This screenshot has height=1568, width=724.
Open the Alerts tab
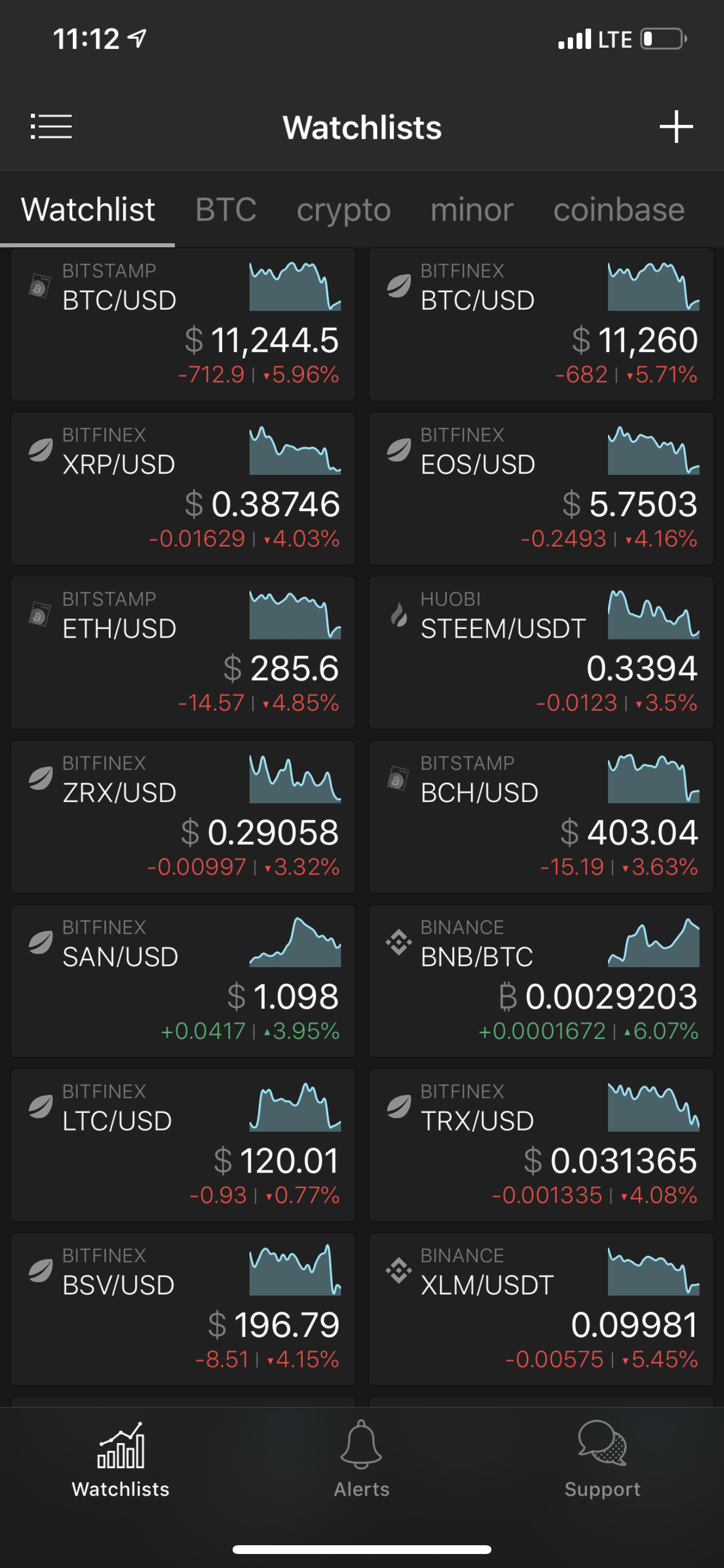click(361, 1458)
